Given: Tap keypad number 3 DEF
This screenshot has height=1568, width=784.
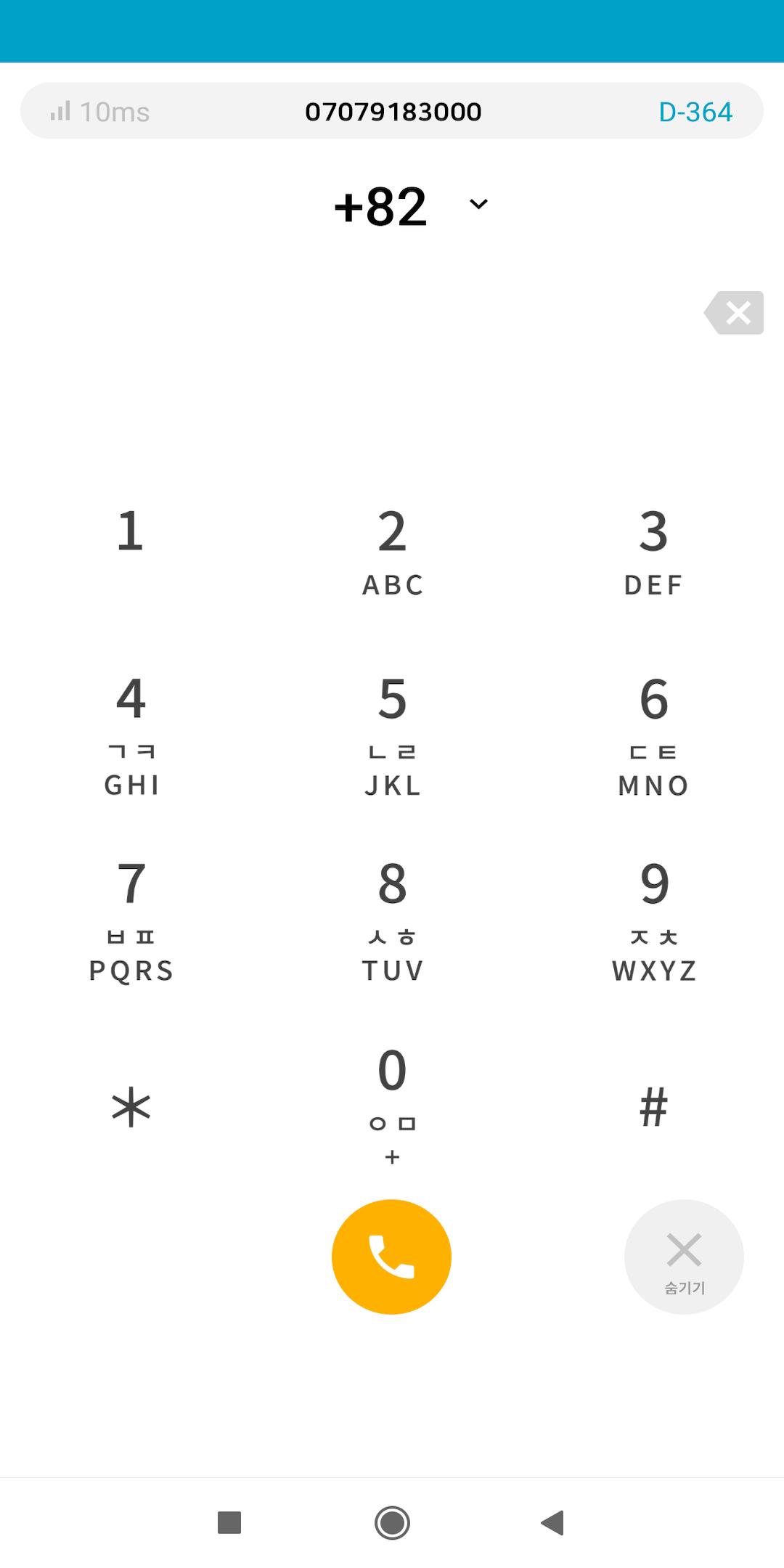Looking at the screenshot, I should click(653, 552).
